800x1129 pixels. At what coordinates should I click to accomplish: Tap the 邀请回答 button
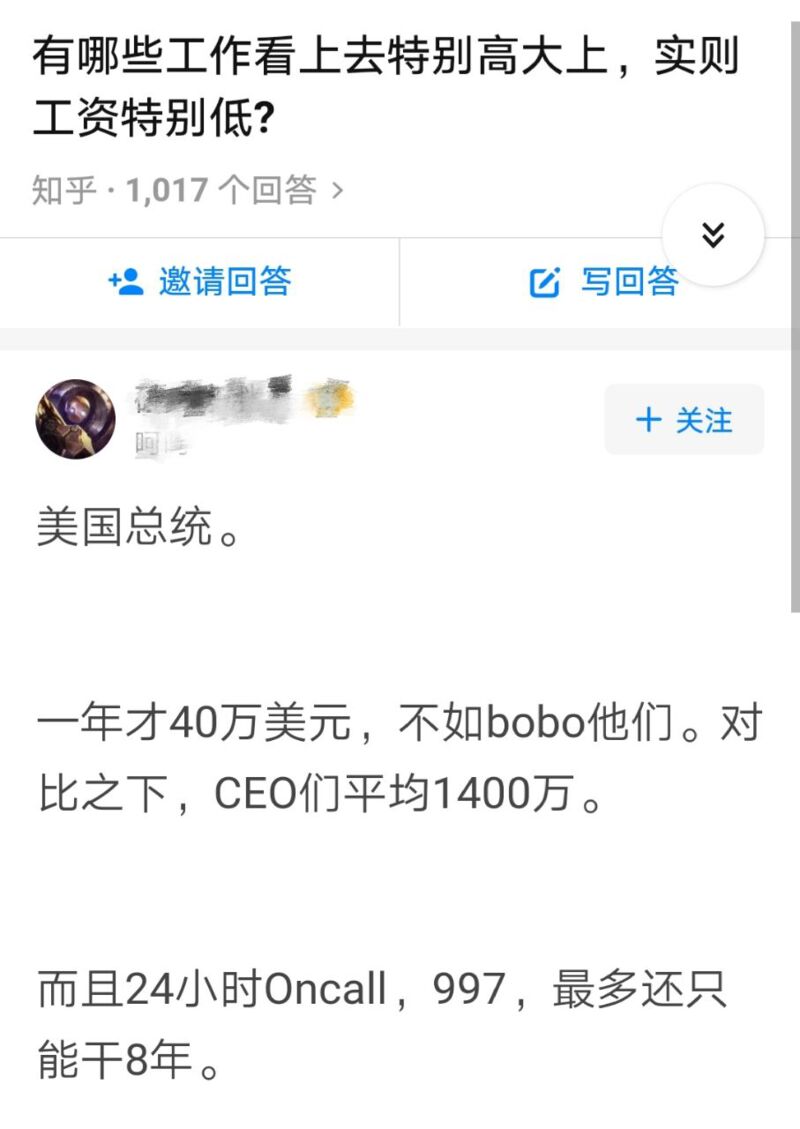point(199,282)
